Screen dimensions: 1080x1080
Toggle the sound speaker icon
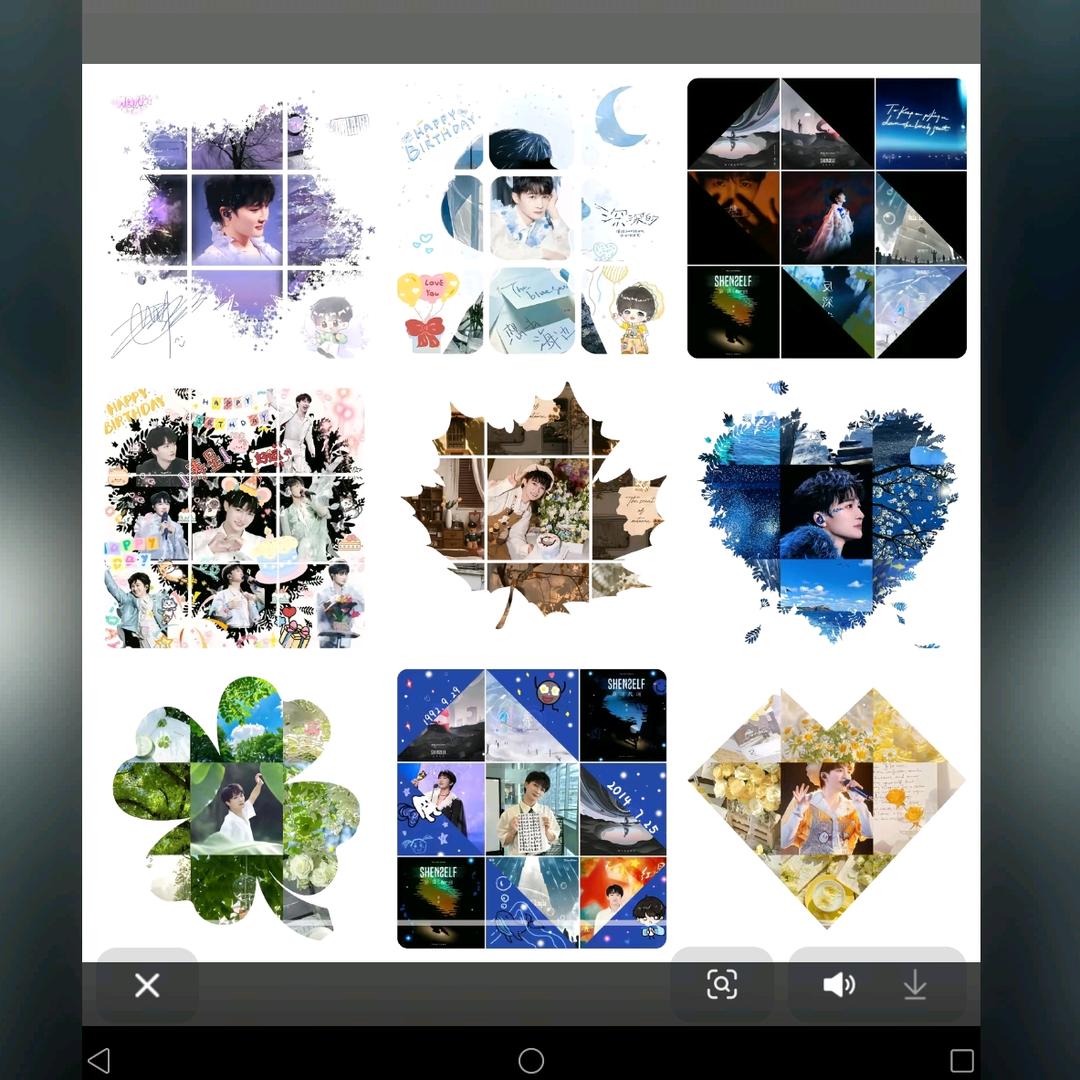[838, 986]
